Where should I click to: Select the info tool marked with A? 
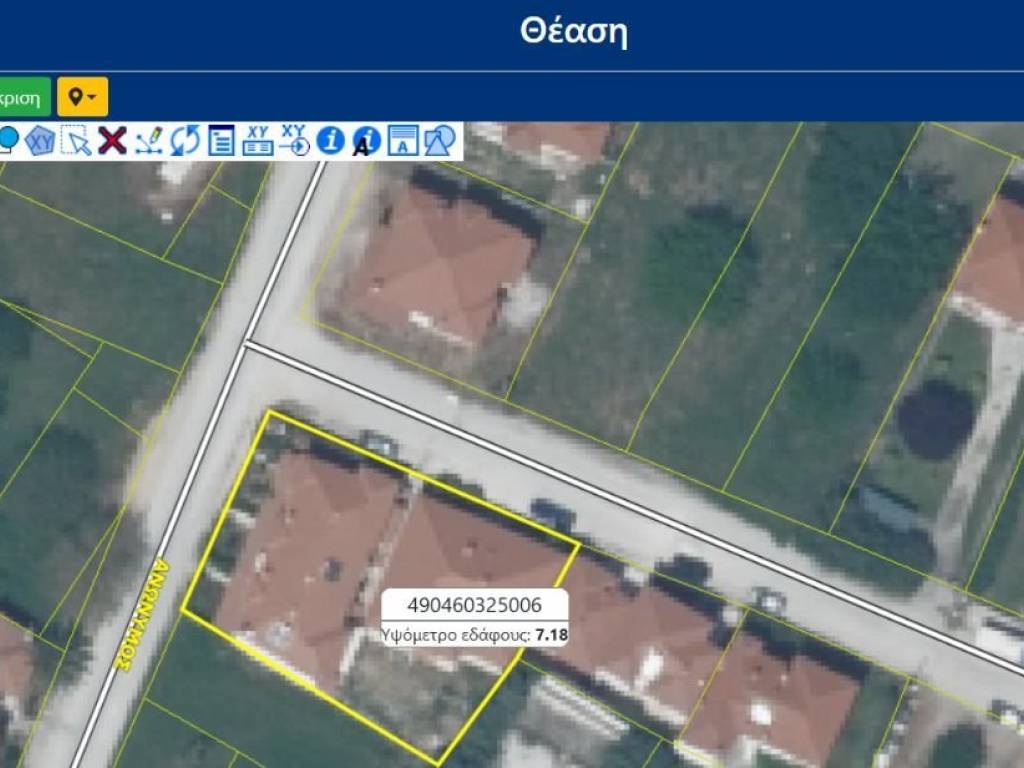point(366,141)
